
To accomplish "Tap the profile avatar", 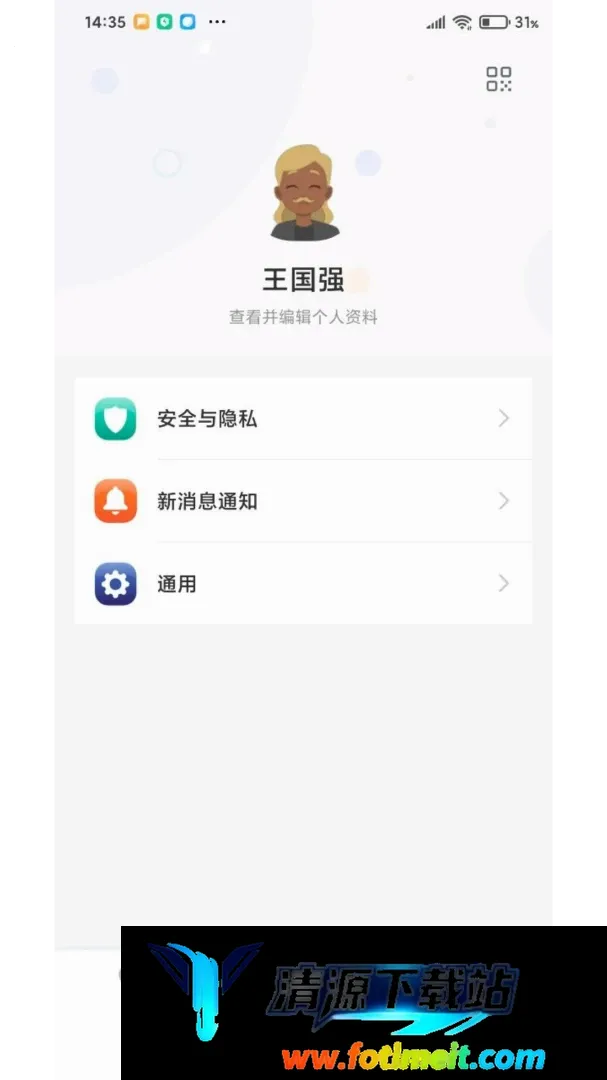I will coord(304,193).
